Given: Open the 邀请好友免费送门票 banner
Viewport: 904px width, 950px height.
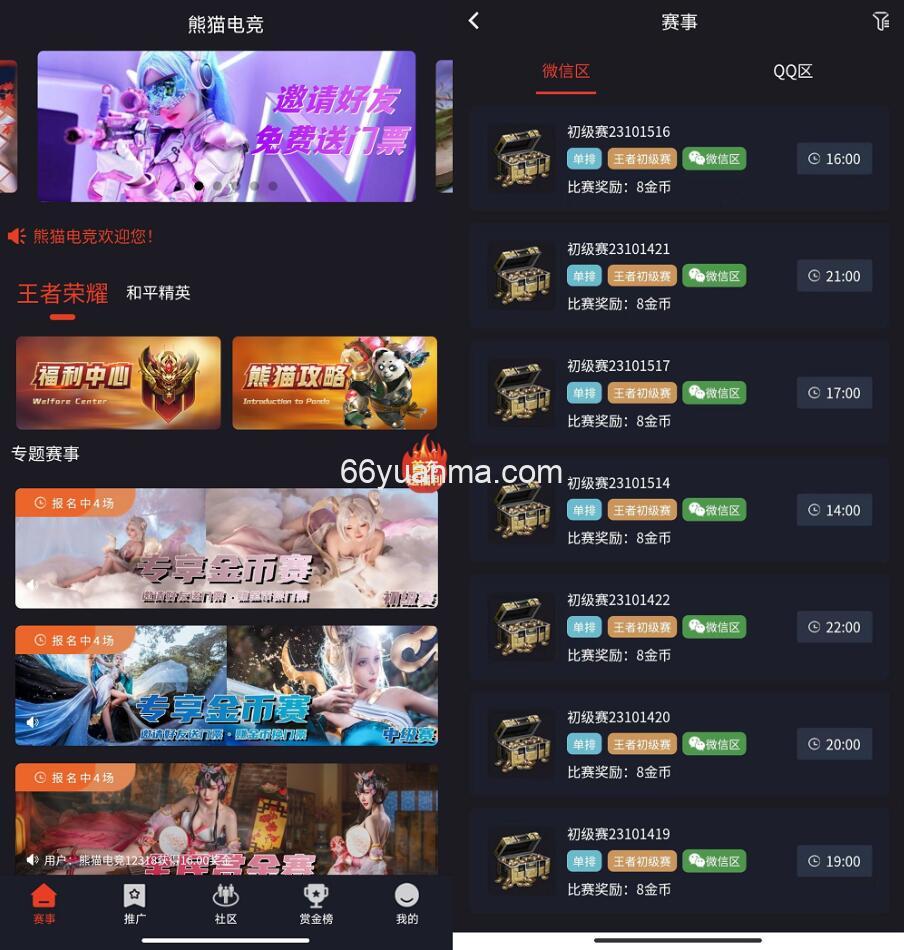Looking at the screenshot, I should (226, 126).
